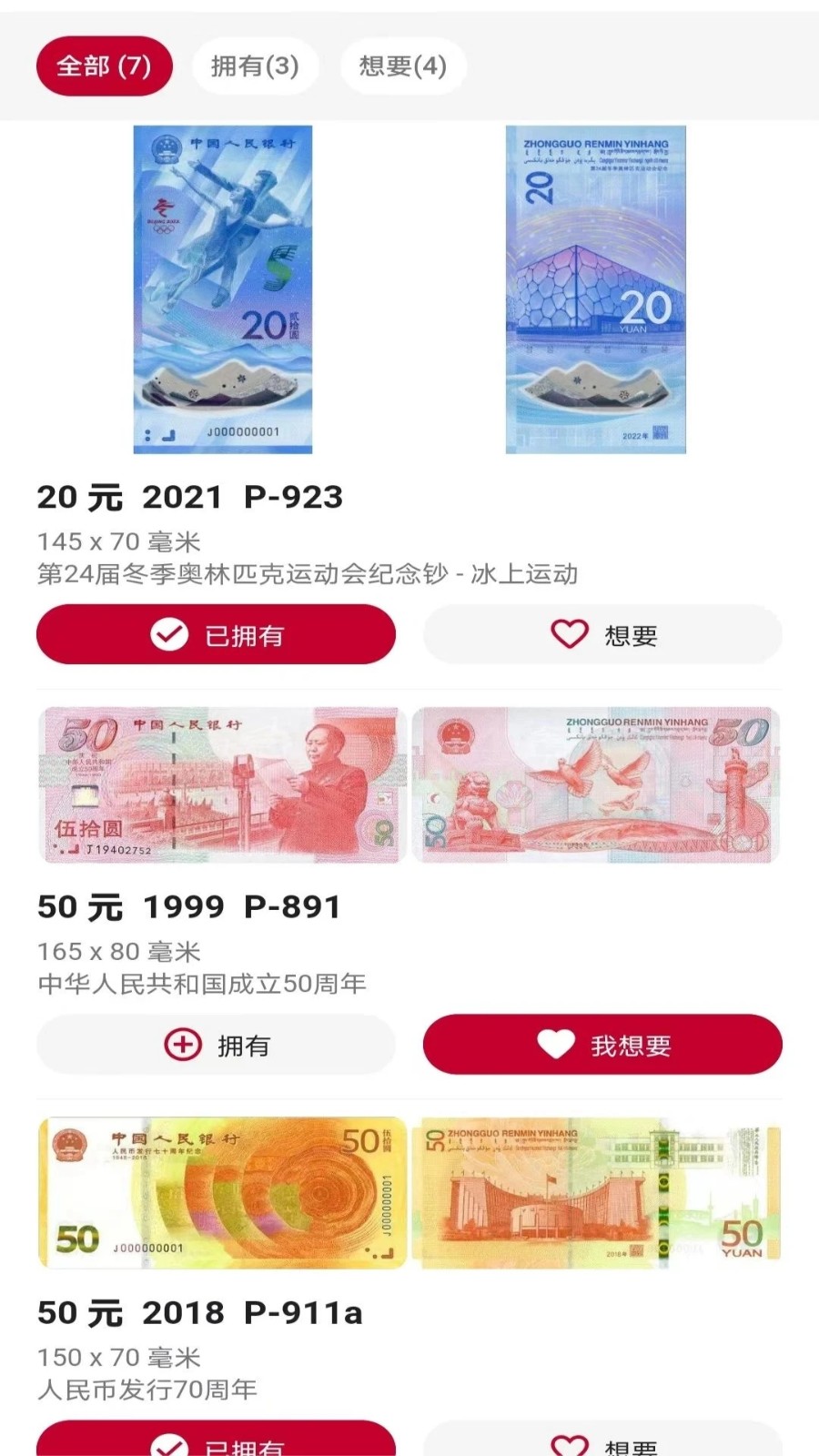Screen dimensions: 819x1456
Task: Switch to the 拥有(3) tab
Action: click(x=254, y=66)
